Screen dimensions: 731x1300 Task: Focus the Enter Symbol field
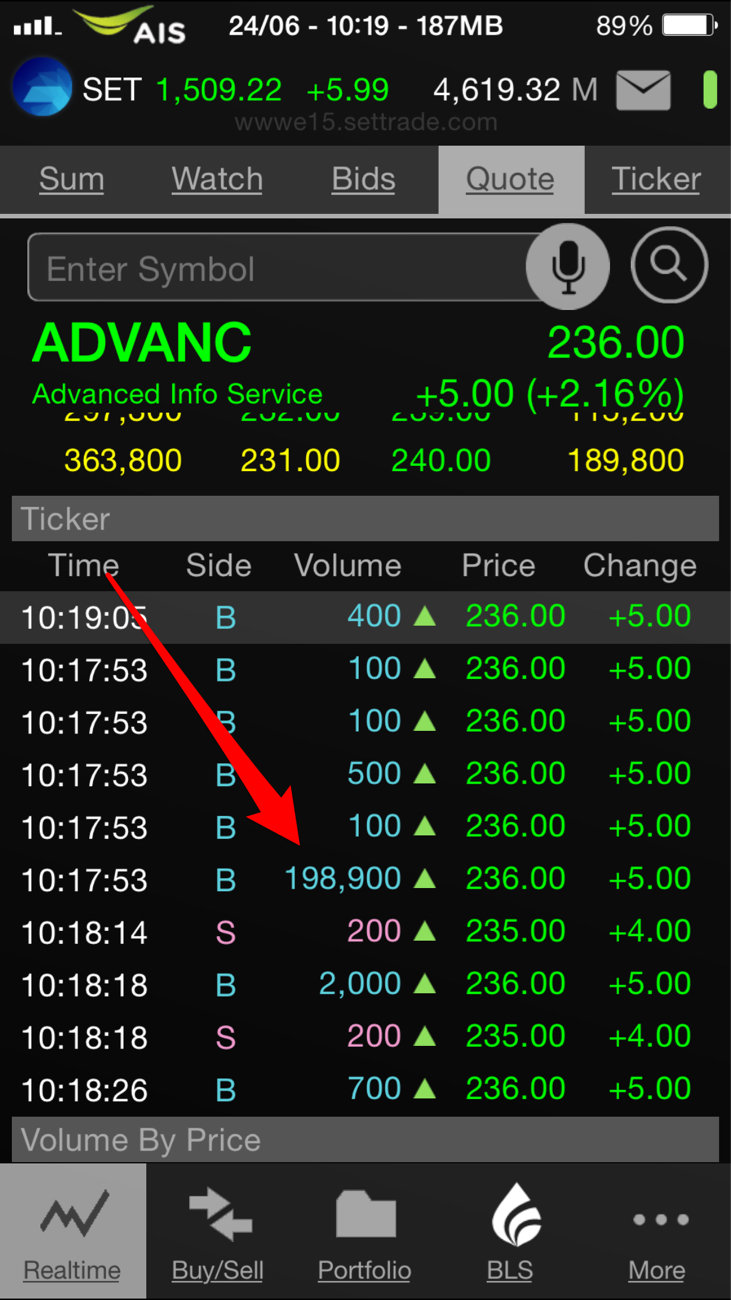pos(280,268)
